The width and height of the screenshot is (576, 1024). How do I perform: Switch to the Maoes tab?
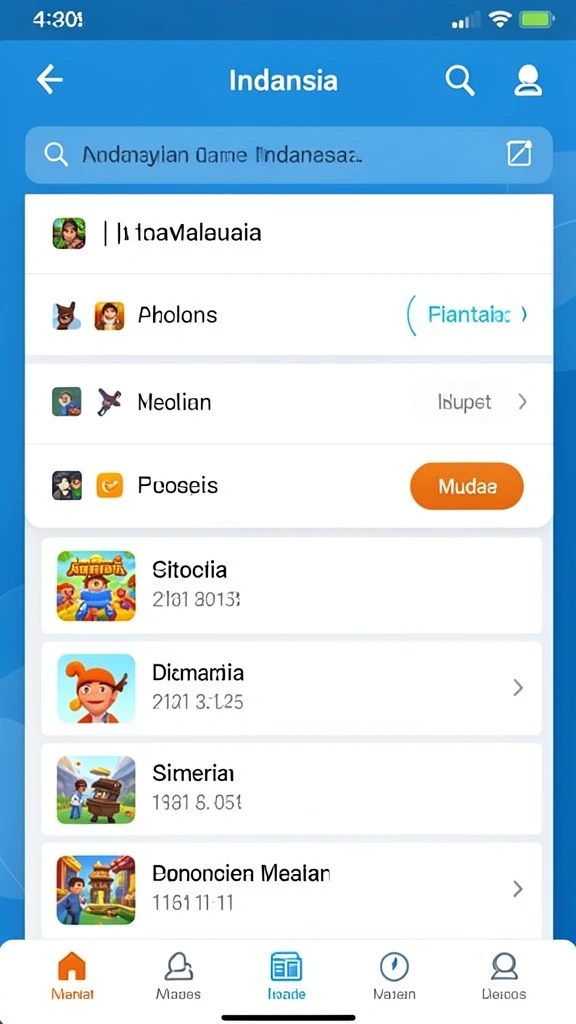178,976
